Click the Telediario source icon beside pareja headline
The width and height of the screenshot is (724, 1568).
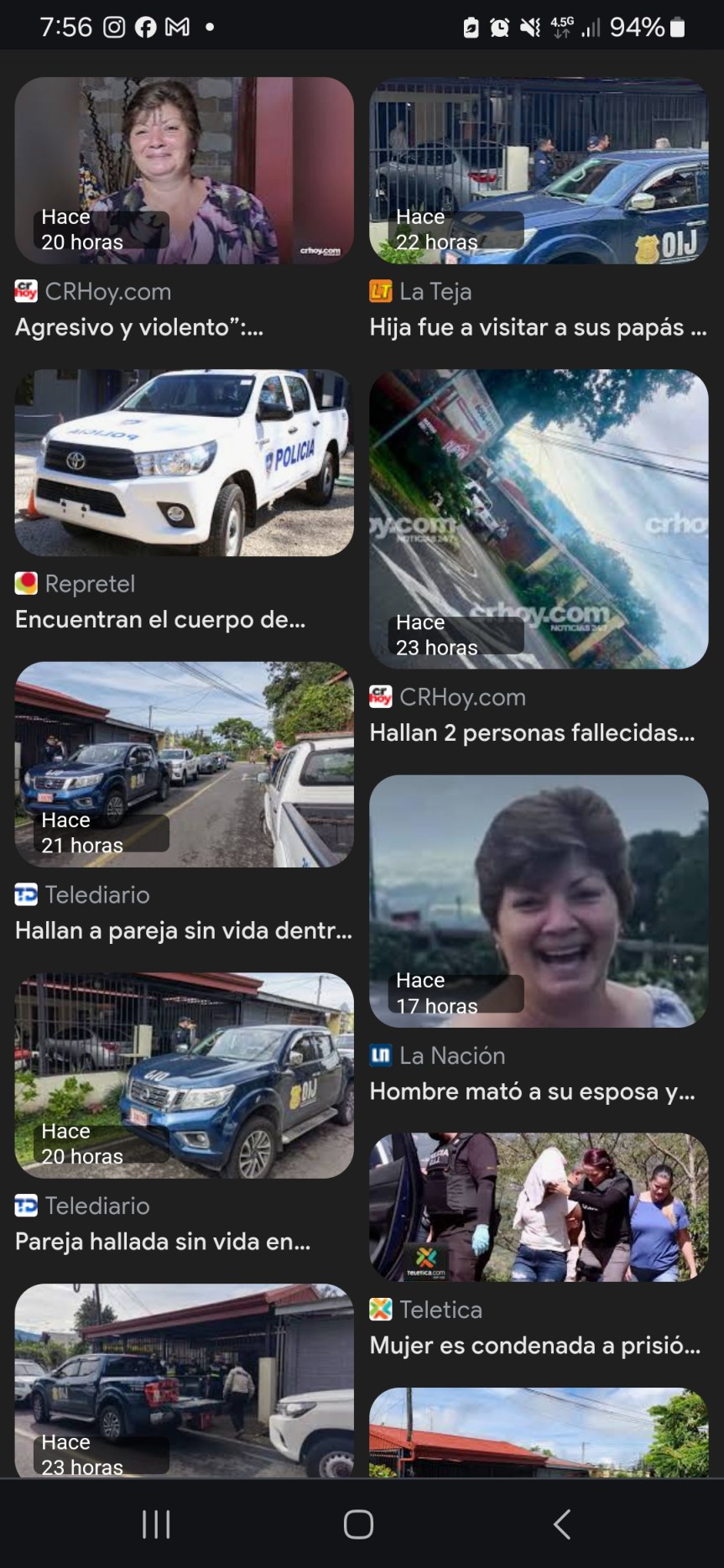pos(26,1206)
